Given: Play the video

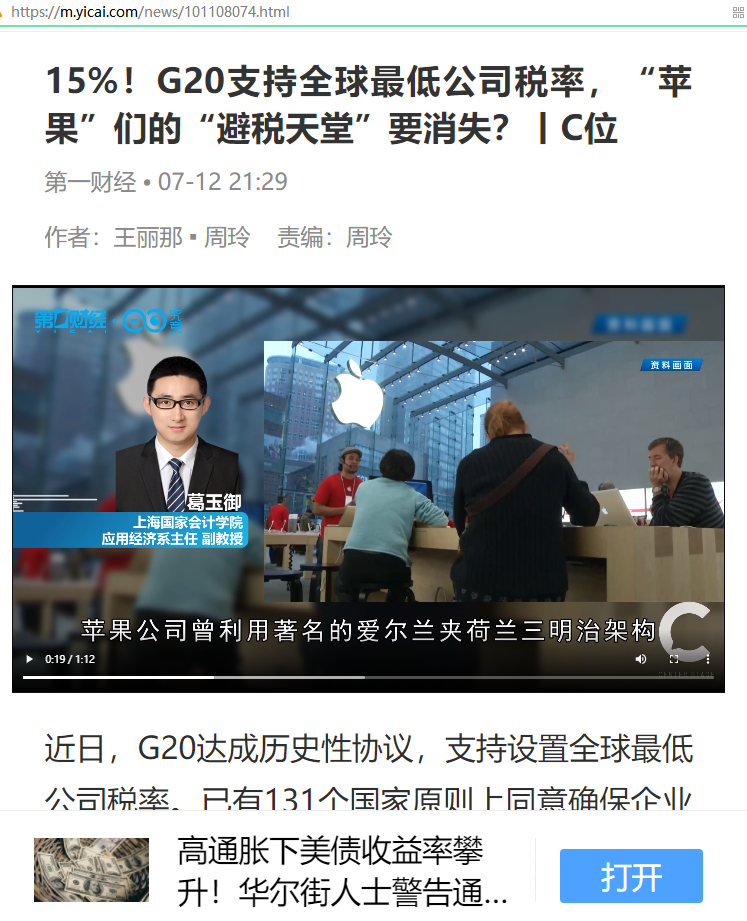Looking at the screenshot, I should tap(29, 659).
